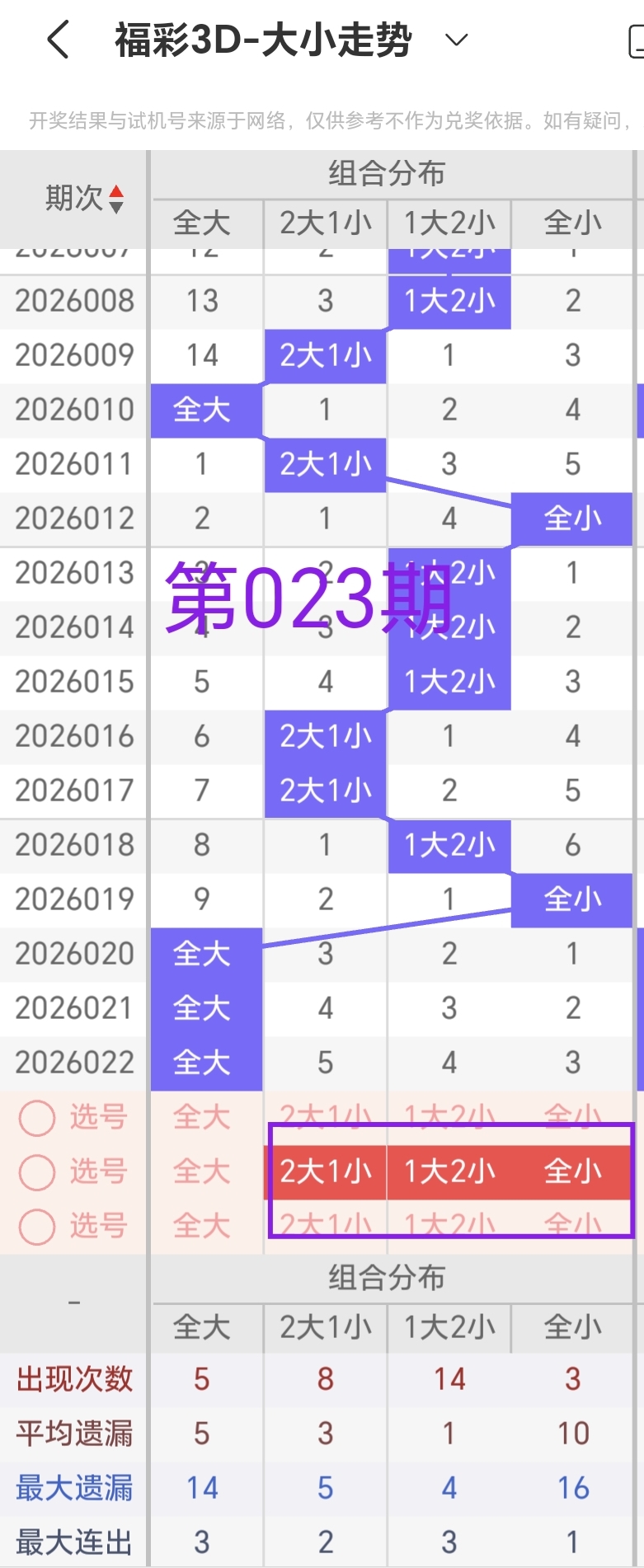644x1568 pixels.
Task: Toggle the highlighted 2大1小 selection cell
Action: (325, 1171)
